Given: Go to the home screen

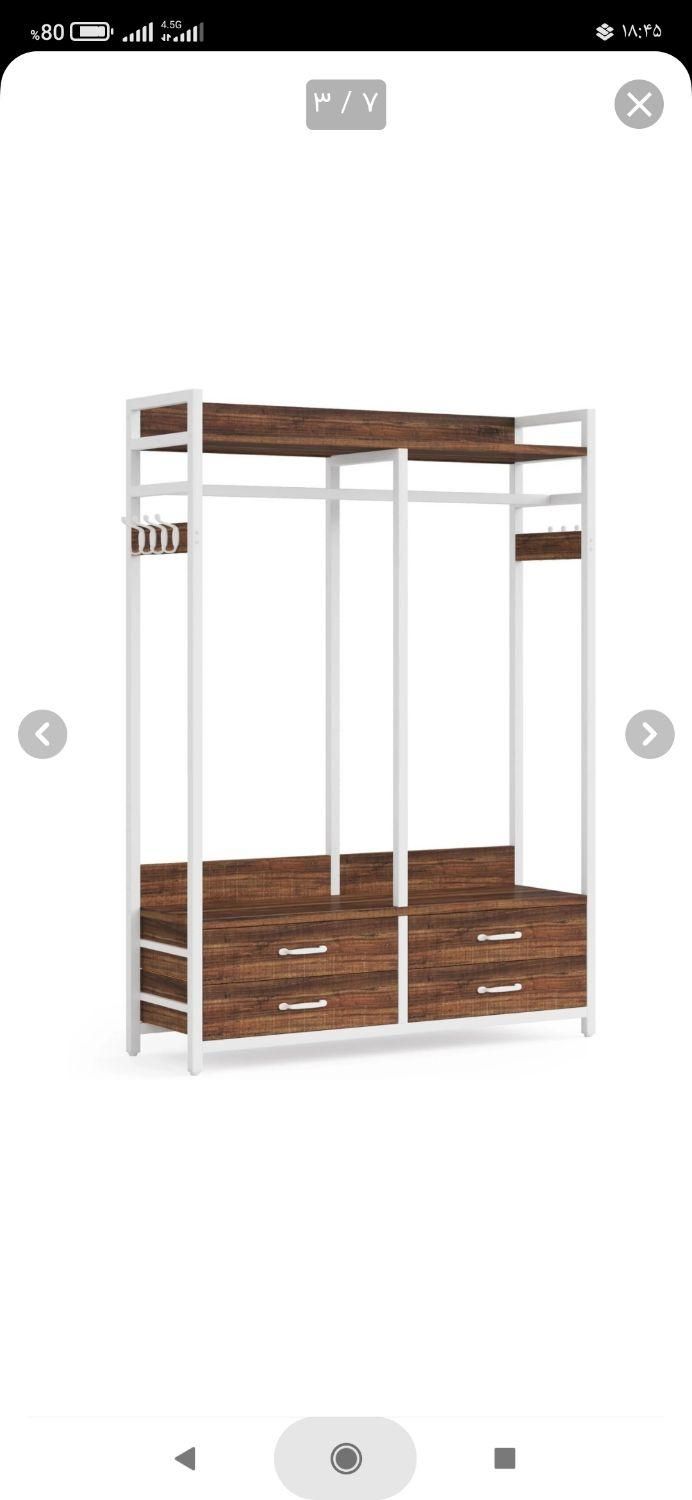Looking at the screenshot, I should click(346, 1458).
